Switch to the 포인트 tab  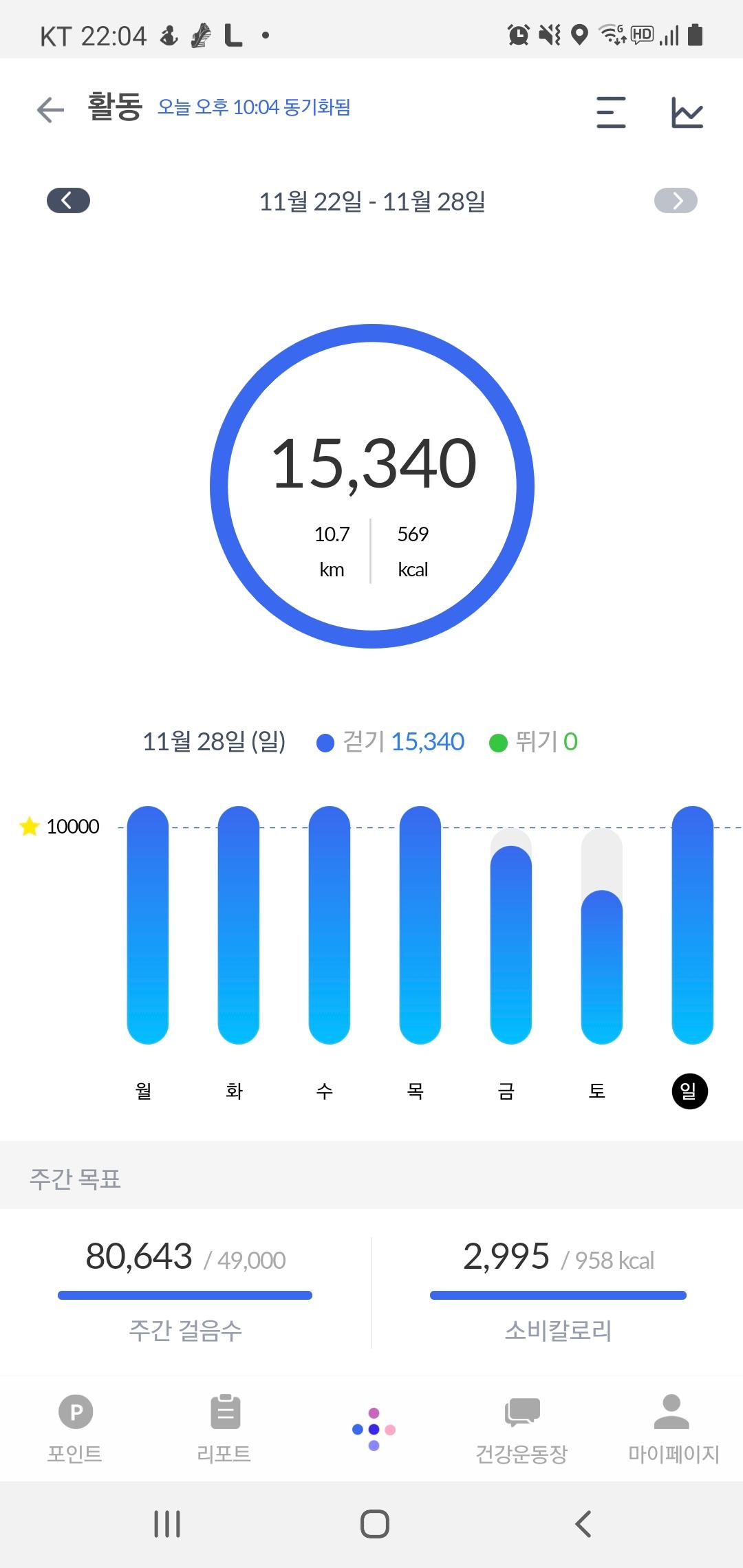[x=75, y=1429]
